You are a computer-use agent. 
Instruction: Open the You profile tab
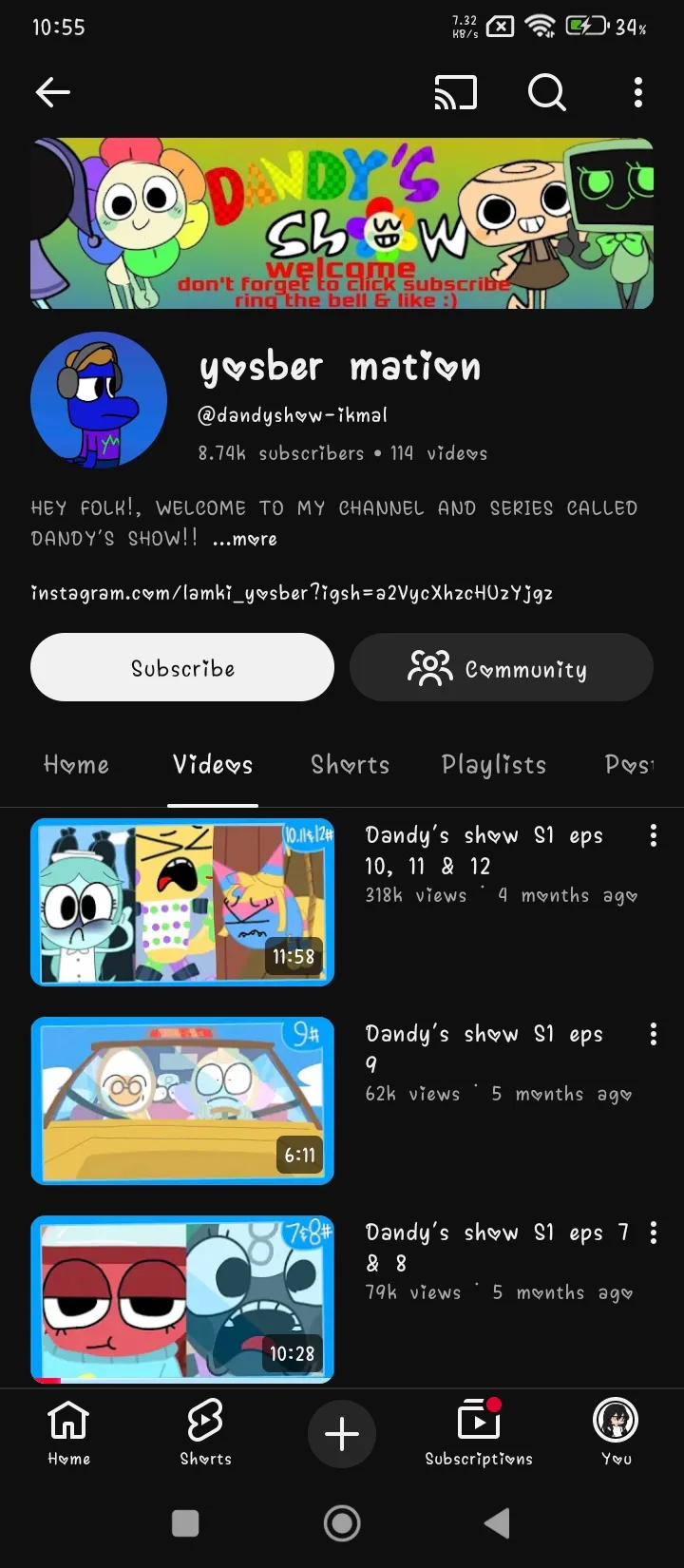click(616, 1433)
